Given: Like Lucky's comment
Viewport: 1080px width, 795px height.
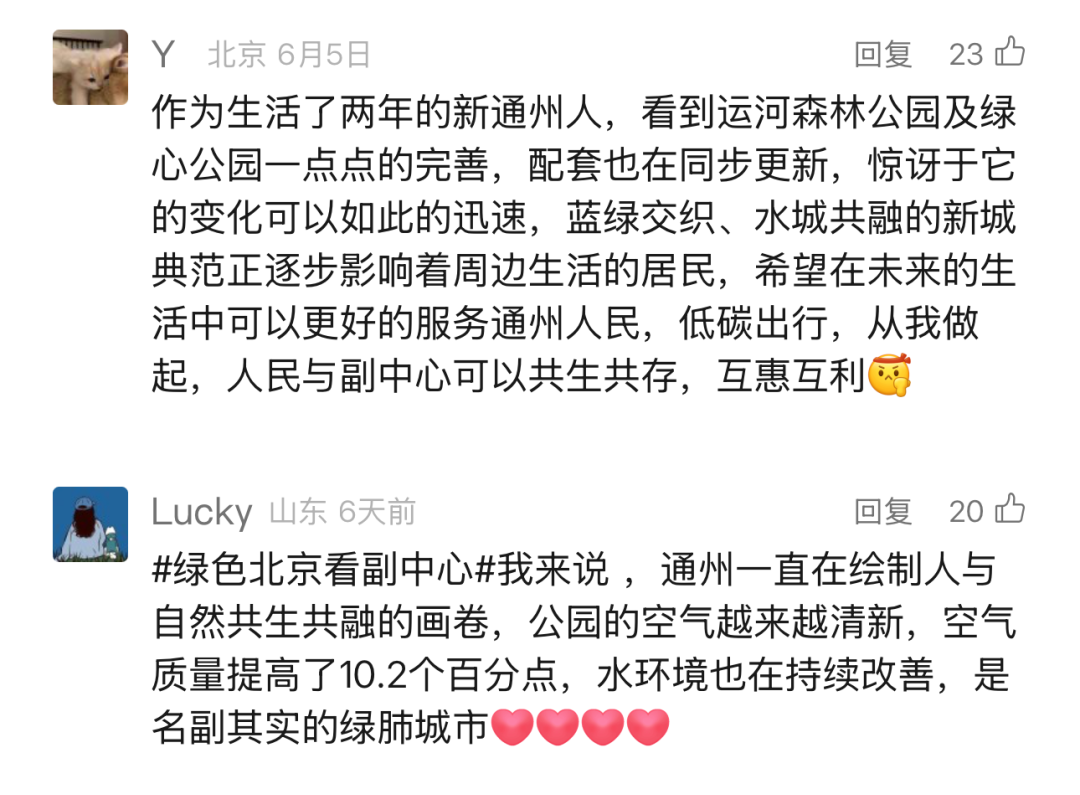Looking at the screenshot, I should 1010,510.
